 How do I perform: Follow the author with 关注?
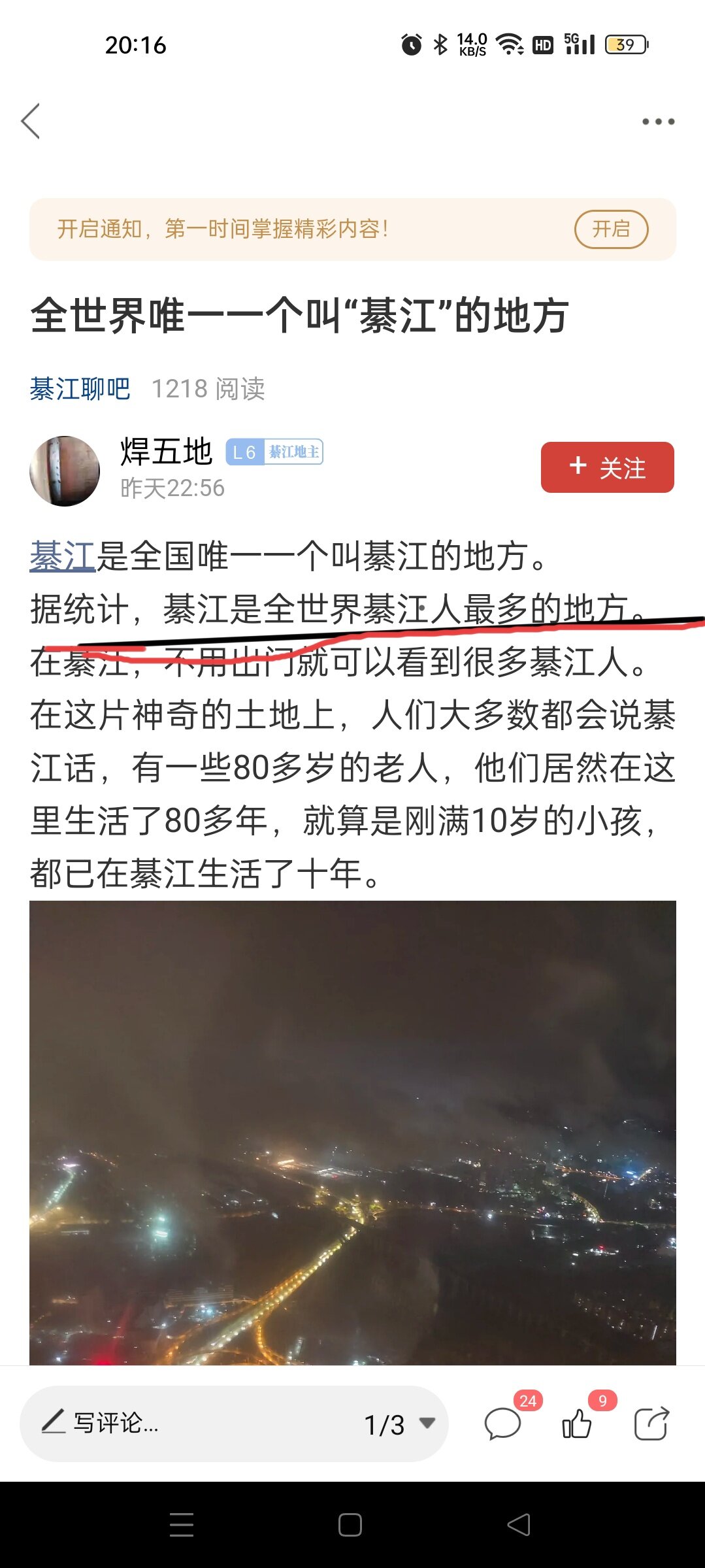(x=607, y=467)
